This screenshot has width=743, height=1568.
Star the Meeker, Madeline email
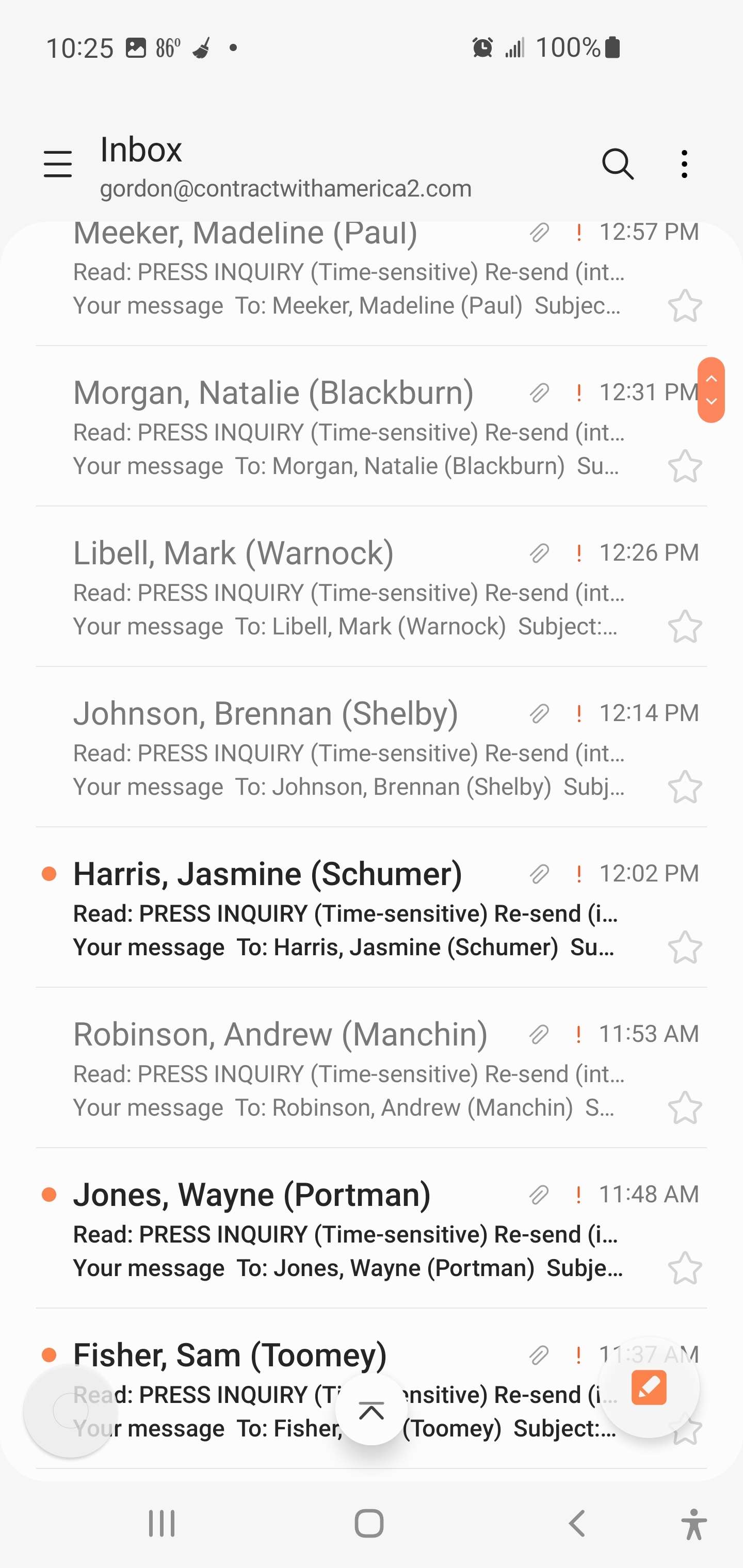pyautogui.click(x=685, y=305)
